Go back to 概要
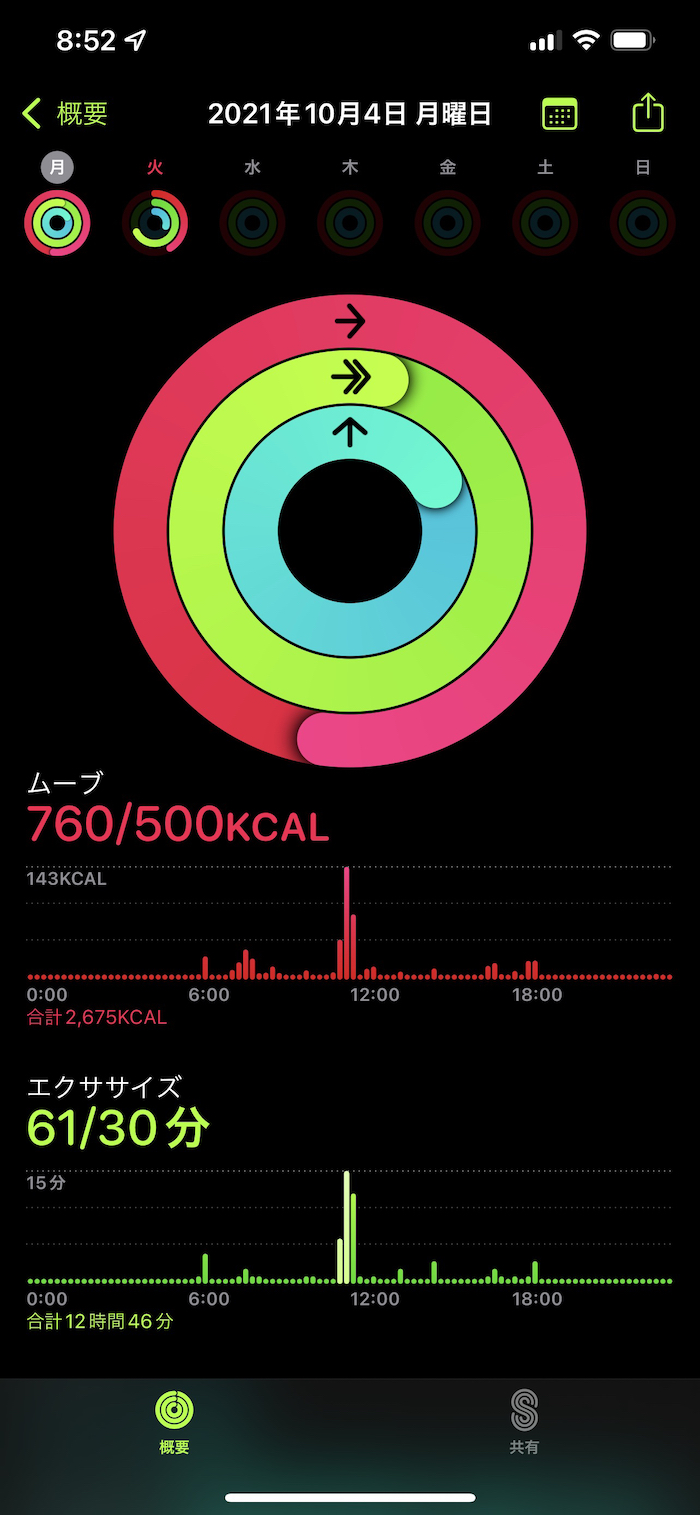The height and width of the screenshot is (1515, 700). point(65,114)
